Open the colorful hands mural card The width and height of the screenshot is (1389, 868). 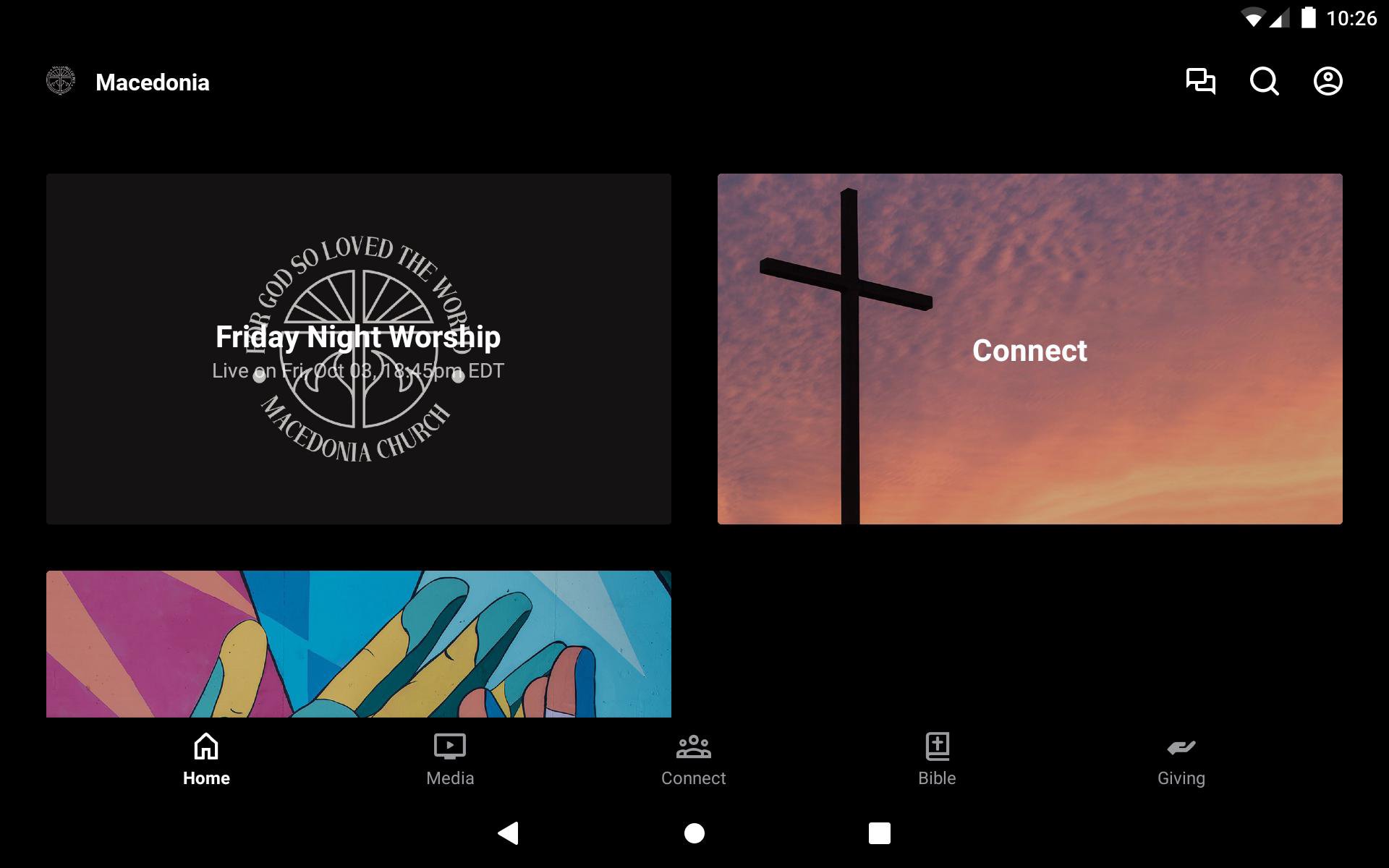(358, 644)
